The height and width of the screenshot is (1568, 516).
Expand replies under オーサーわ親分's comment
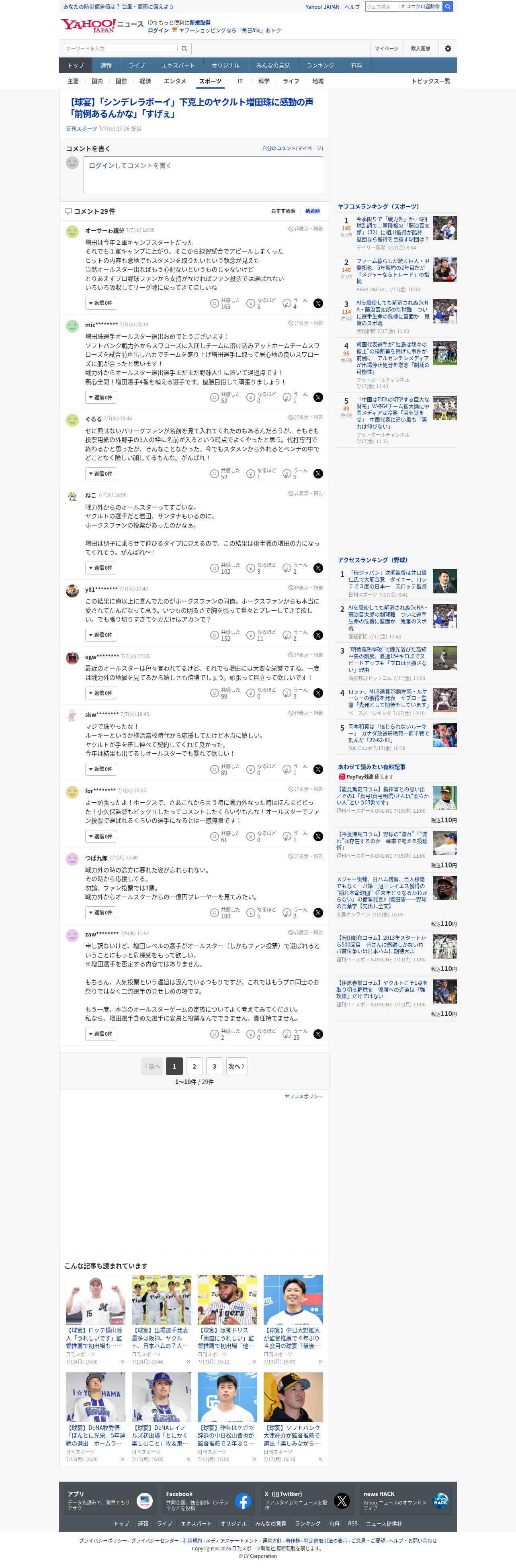(100, 303)
